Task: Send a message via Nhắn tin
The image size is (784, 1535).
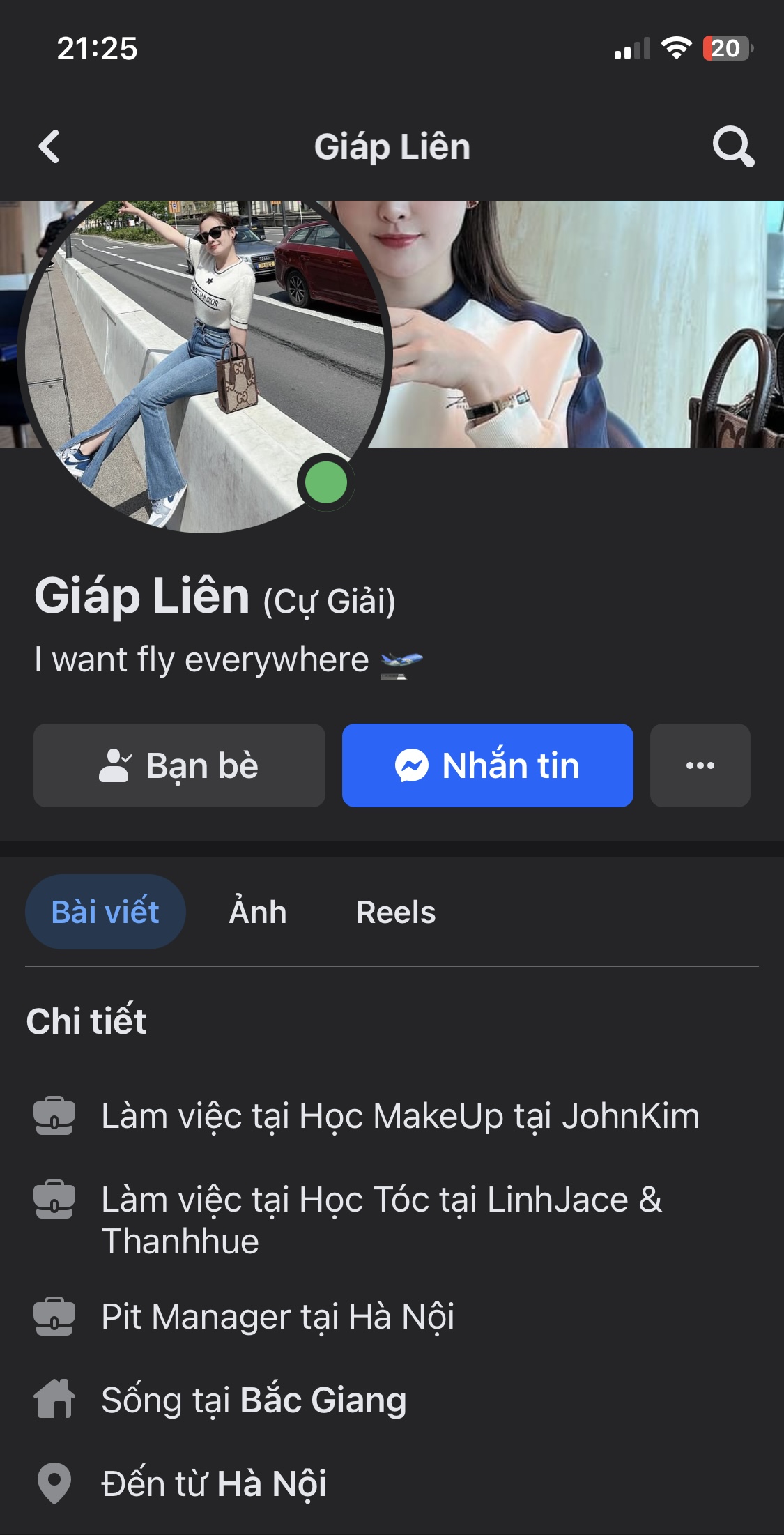Action: point(487,765)
